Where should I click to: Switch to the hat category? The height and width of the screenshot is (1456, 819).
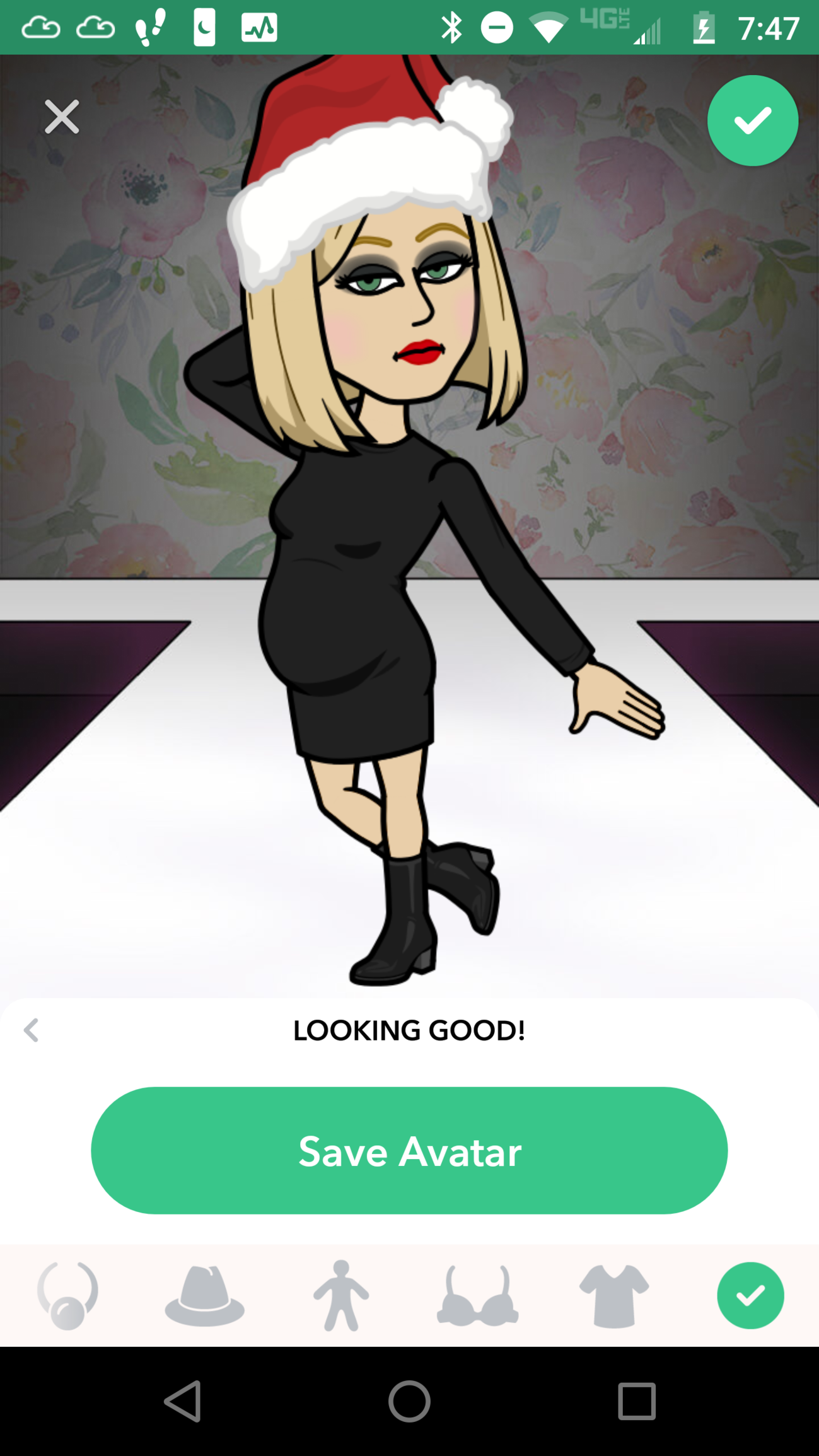[204, 1296]
